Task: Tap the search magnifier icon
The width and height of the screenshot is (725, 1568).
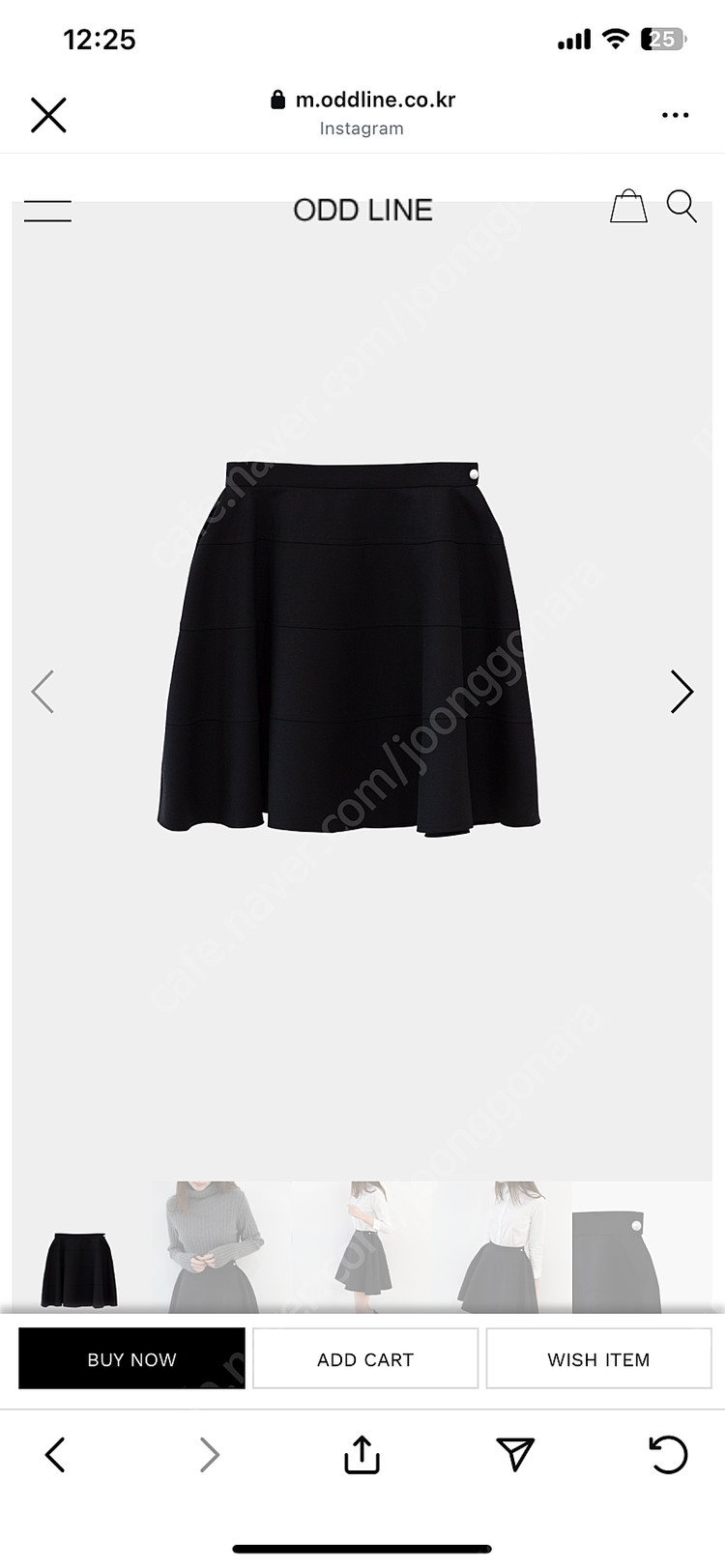Action: (x=681, y=207)
